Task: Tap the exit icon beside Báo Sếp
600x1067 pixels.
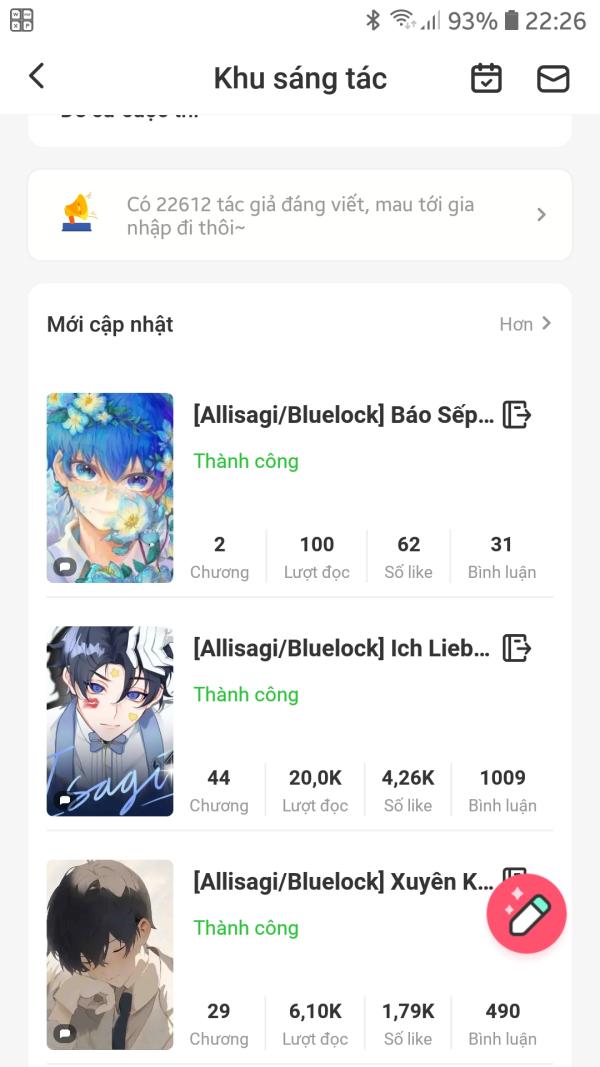Action: pos(516,414)
